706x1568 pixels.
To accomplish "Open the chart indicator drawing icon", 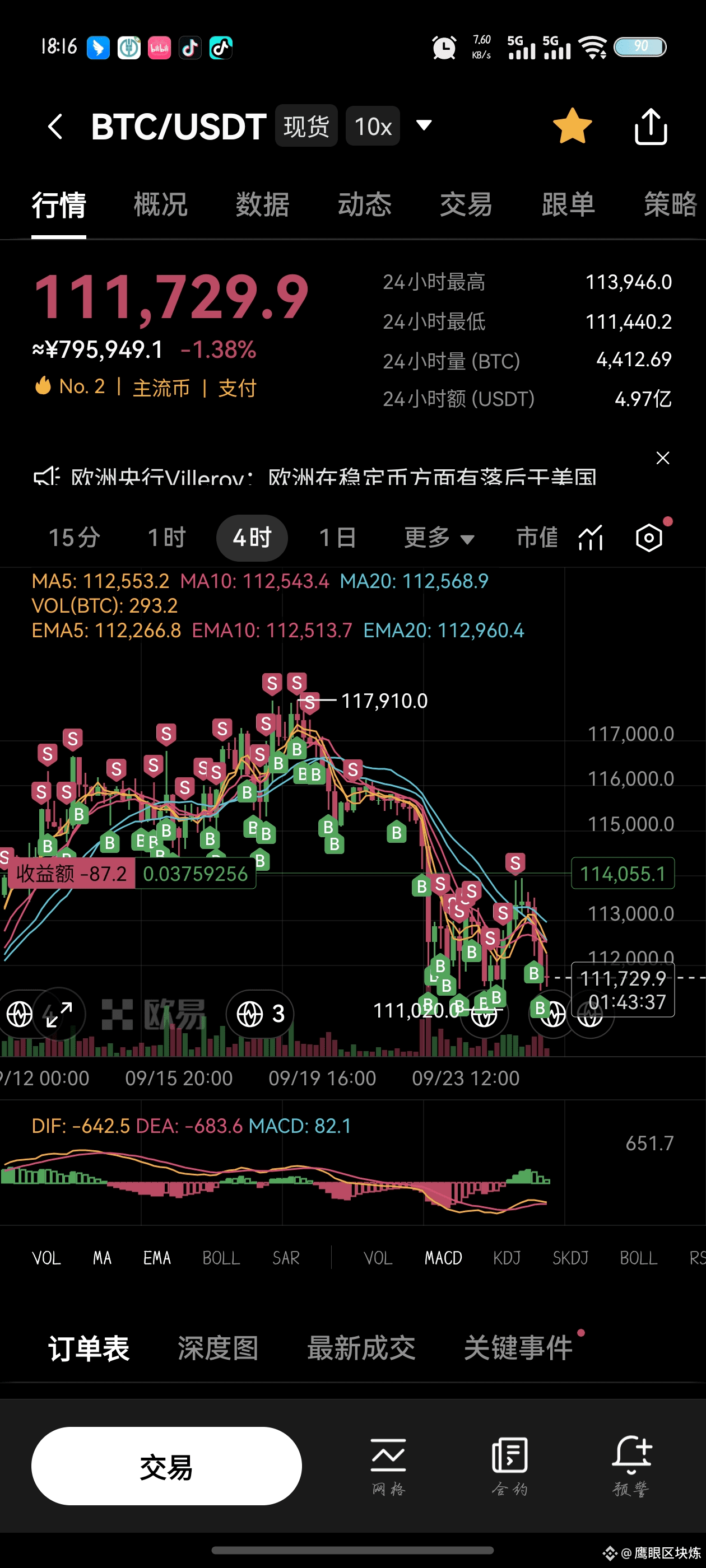I will coord(591,538).
